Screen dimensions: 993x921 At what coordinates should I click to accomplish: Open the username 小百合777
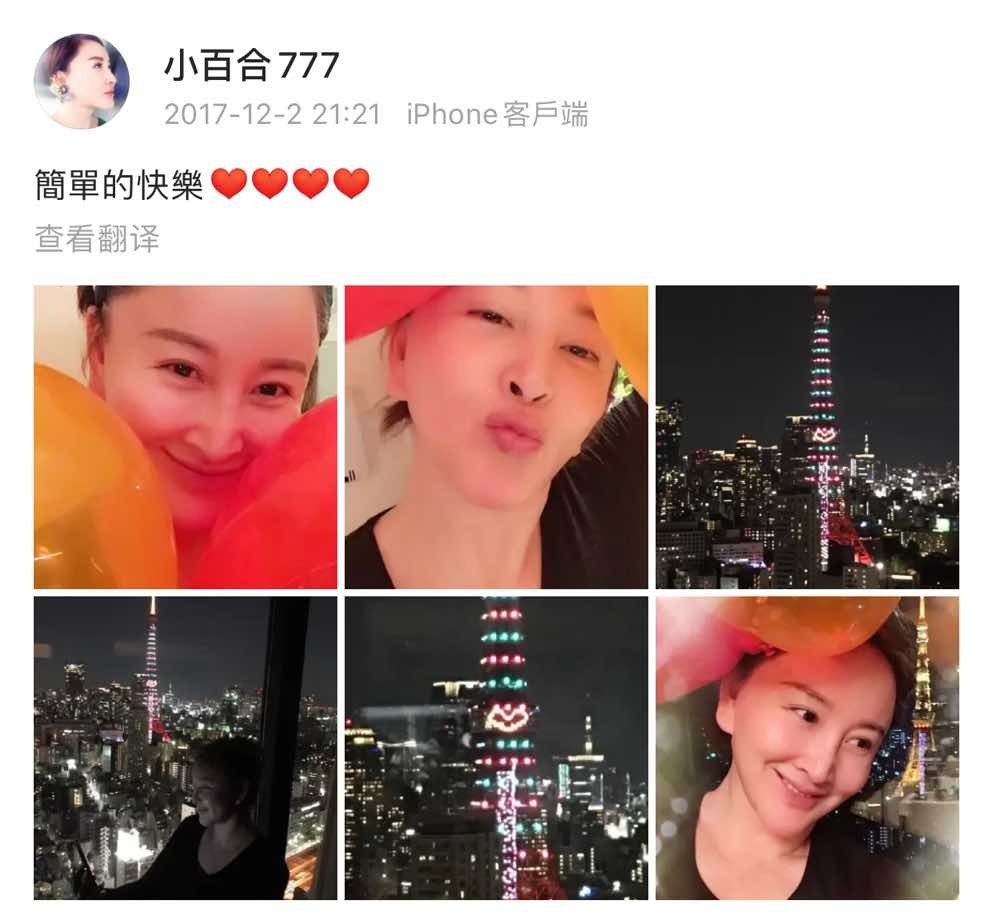252,66
